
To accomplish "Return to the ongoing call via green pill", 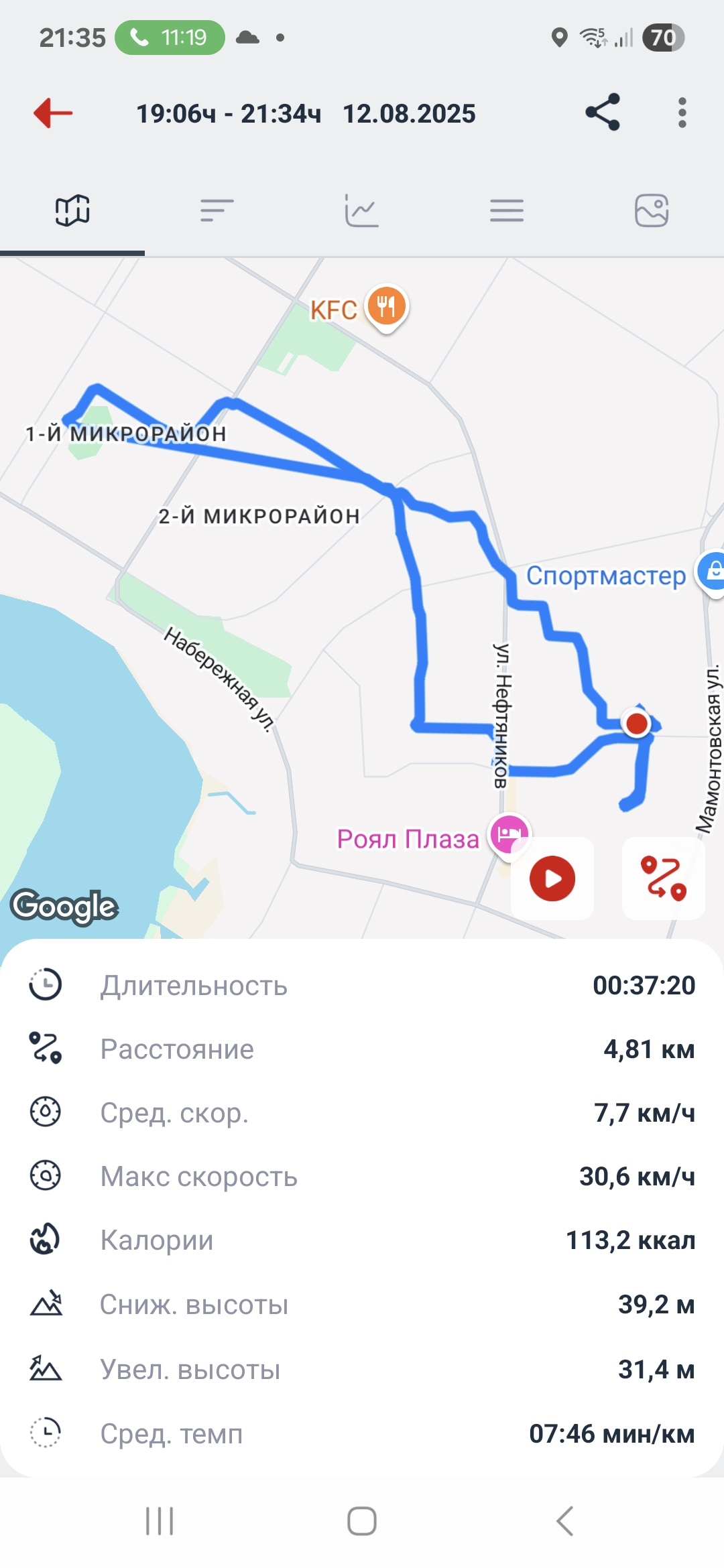I will [x=170, y=38].
